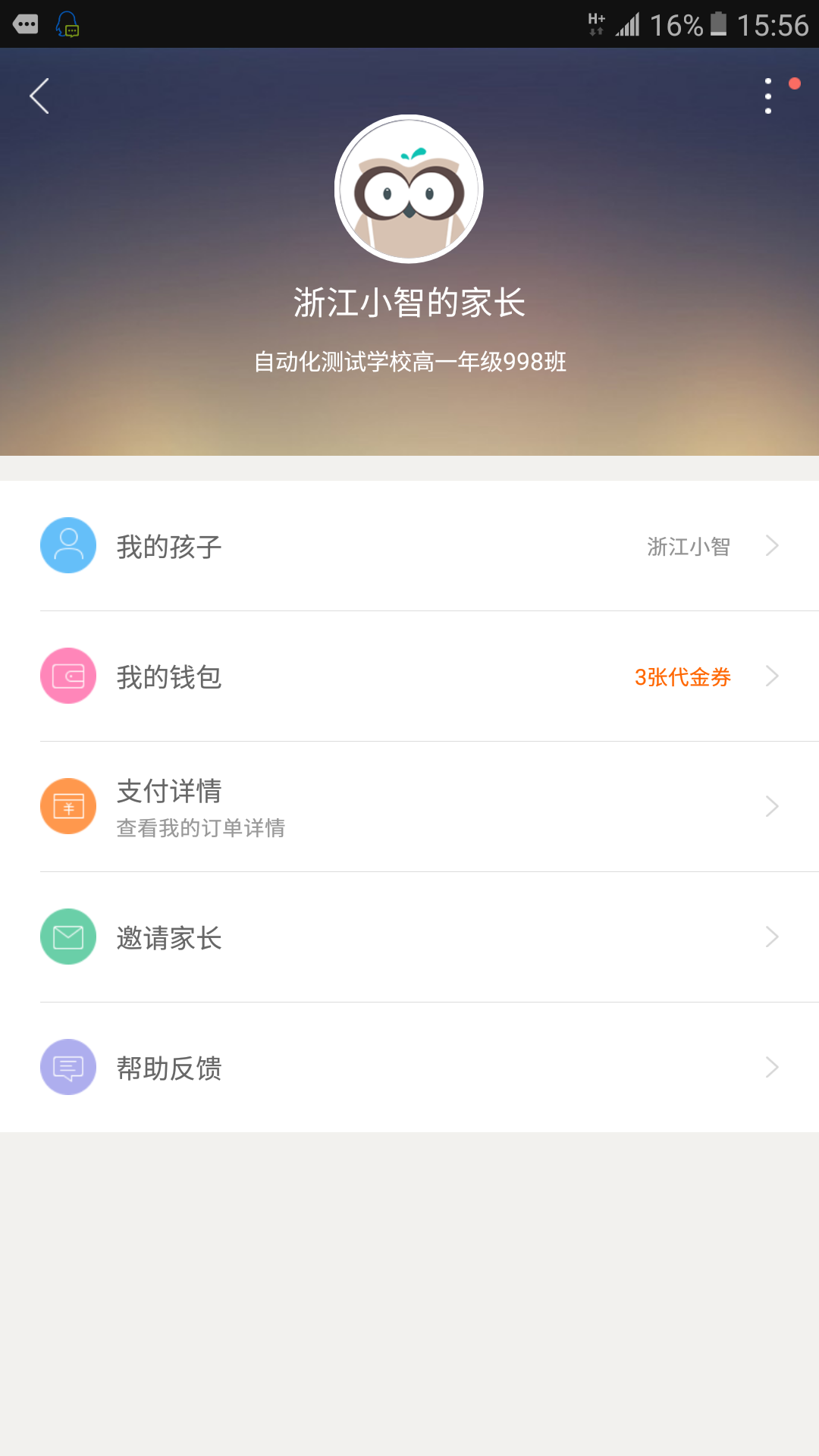Image resolution: width=819 pixels, height=1456 pixels.
Task: Click 查看我的订单详情 order details text
Action: coord(202,828)
